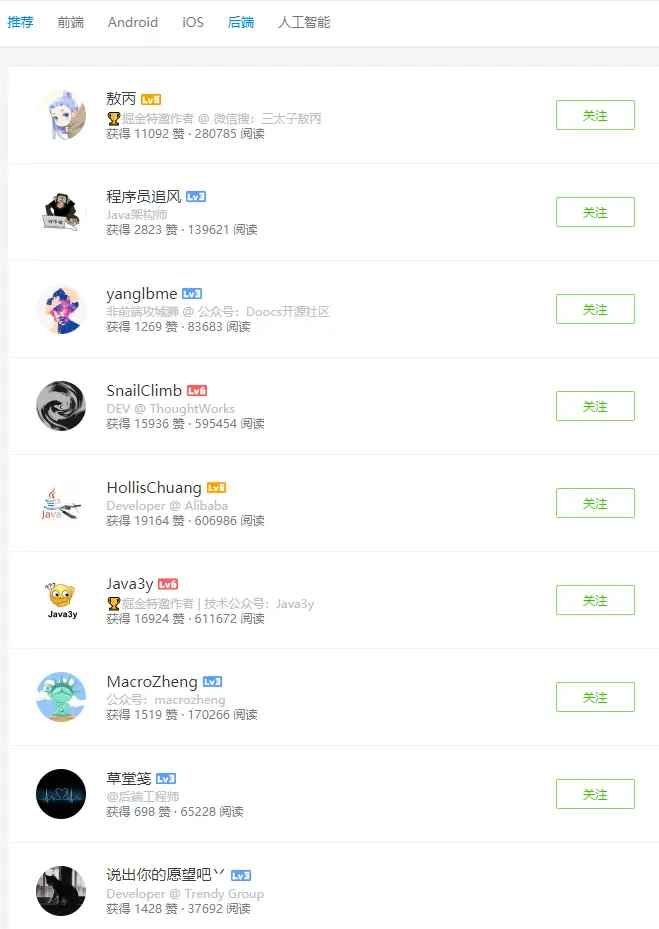View SnailClimb's author profile
The height and width of the screenshot is (929, 659).
[x=144, y=391]
